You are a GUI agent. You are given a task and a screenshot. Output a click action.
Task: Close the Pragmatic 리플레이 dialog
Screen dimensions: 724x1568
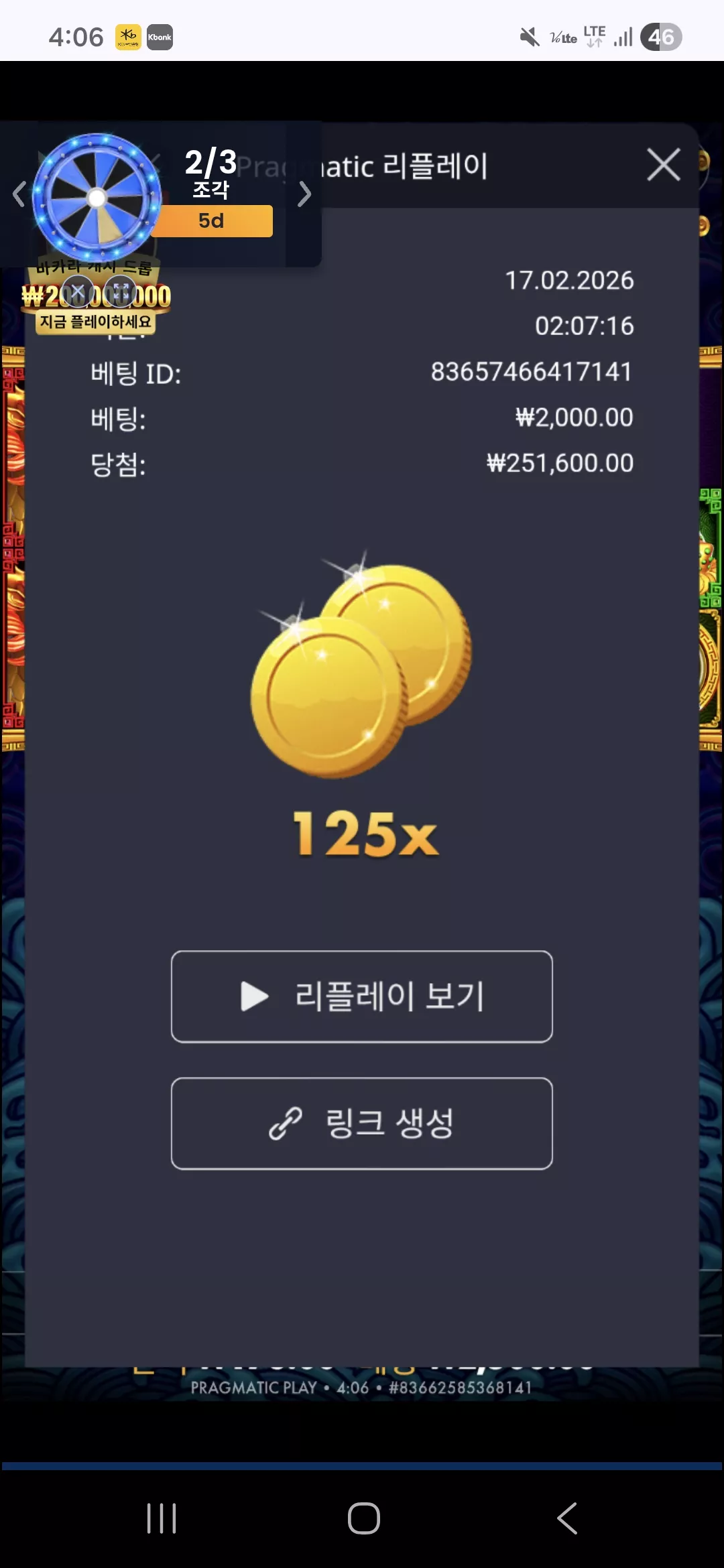click(x=664, y=165)
